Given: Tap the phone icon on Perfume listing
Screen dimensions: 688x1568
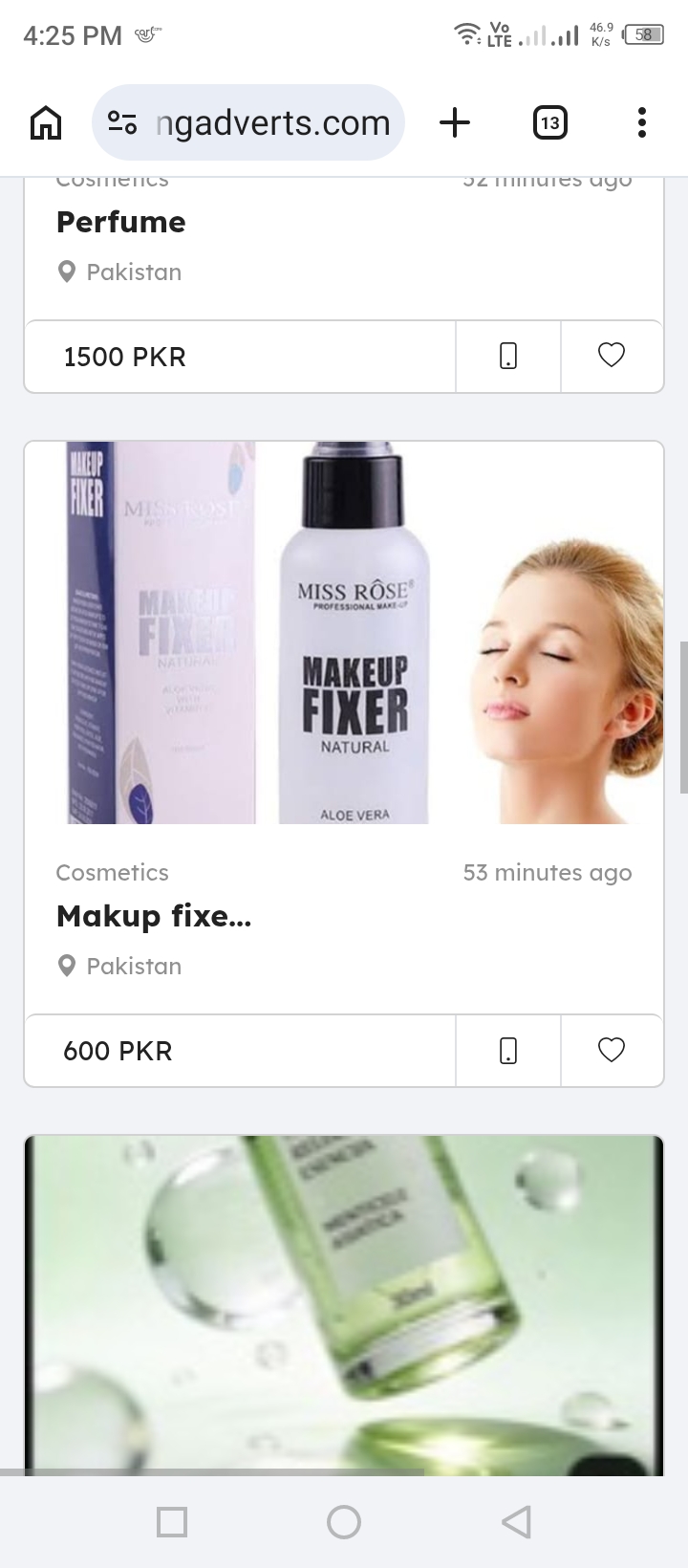Looking at the screenshot, I should pos(508,357).
